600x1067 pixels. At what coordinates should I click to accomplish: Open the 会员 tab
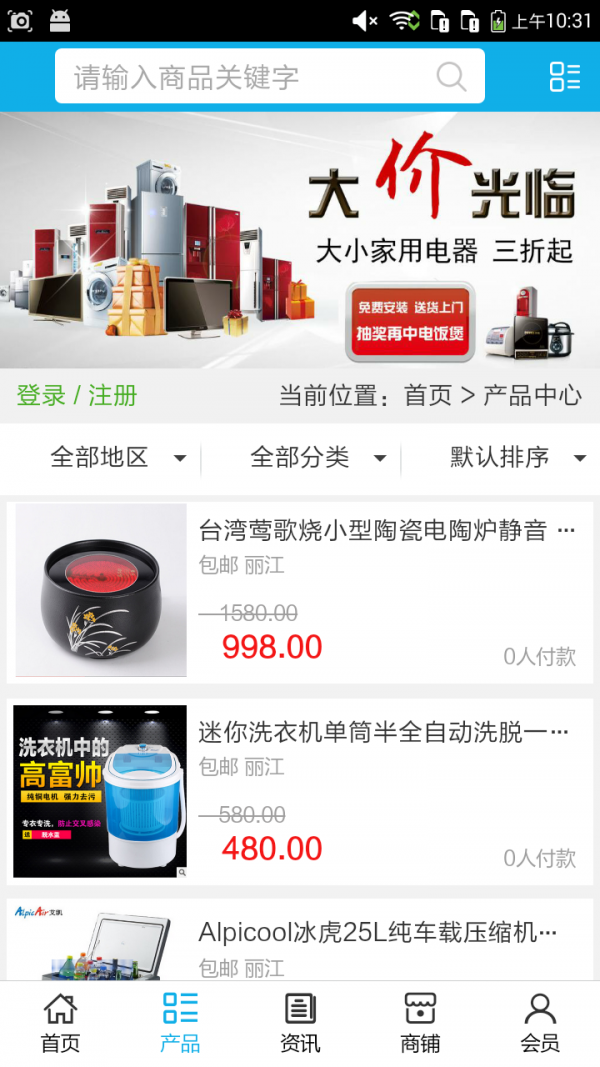[540, 1023]
